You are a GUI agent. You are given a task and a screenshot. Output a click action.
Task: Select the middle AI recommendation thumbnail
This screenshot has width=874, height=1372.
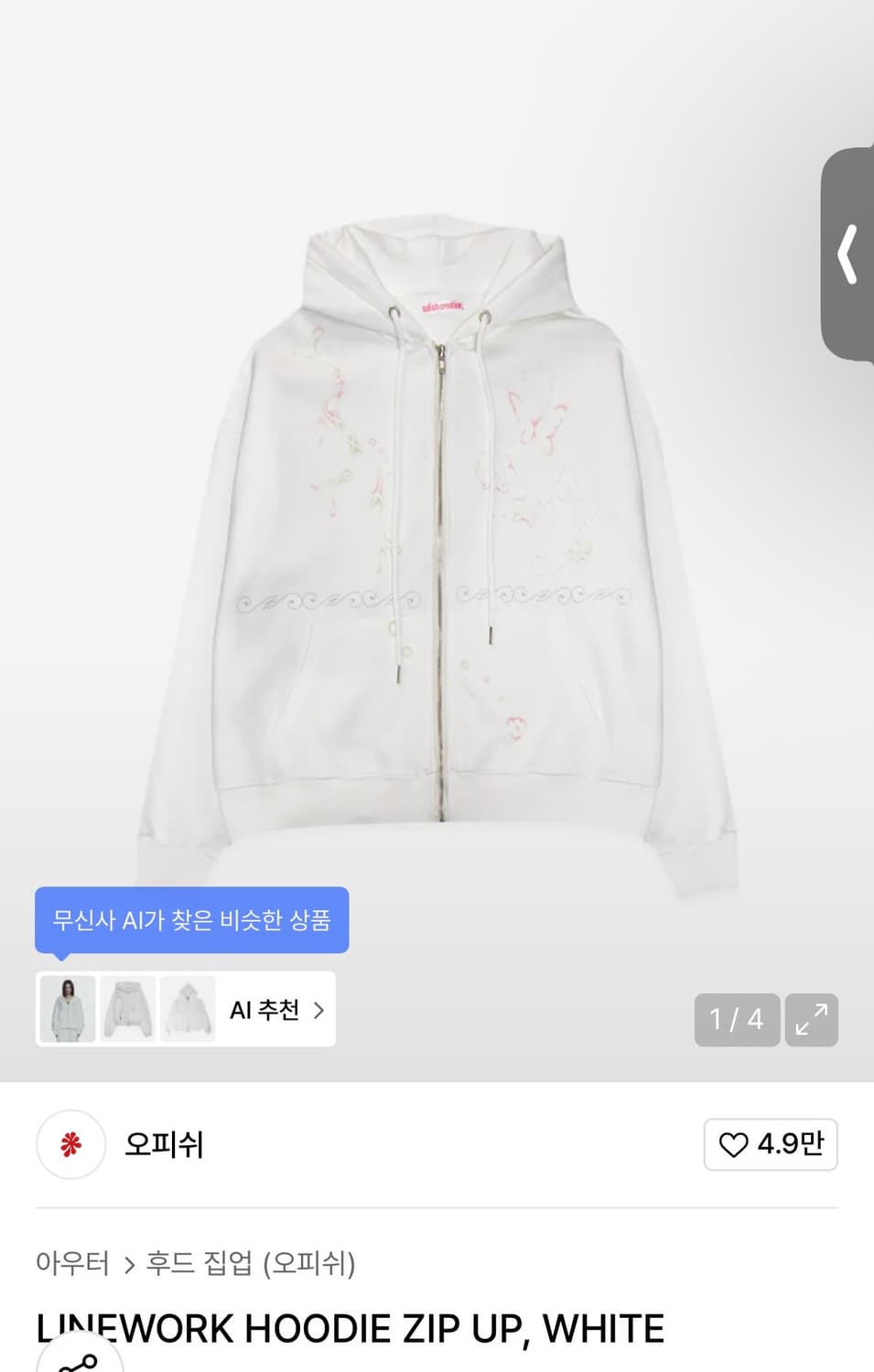coord(127,1009)
